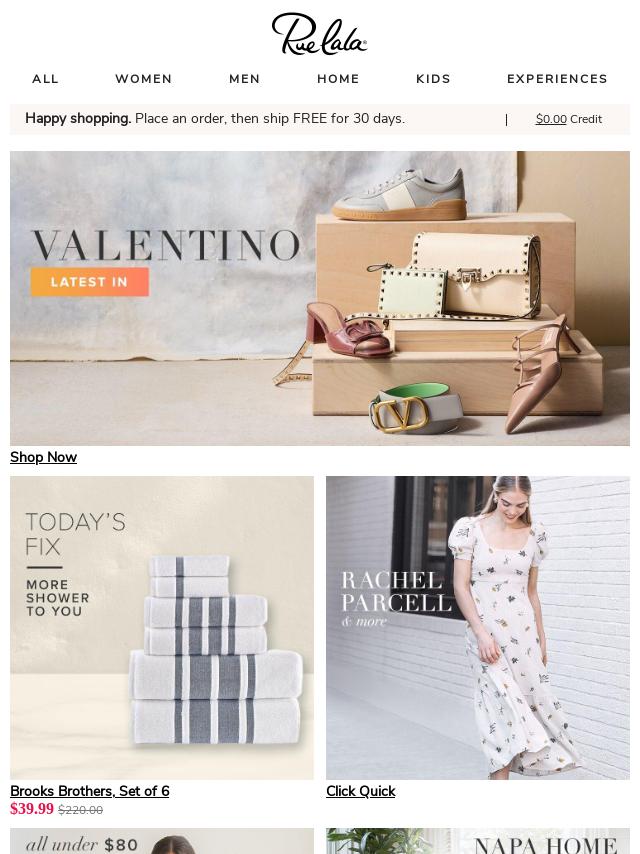
Task: Open the ALL category
Action: 45,79
